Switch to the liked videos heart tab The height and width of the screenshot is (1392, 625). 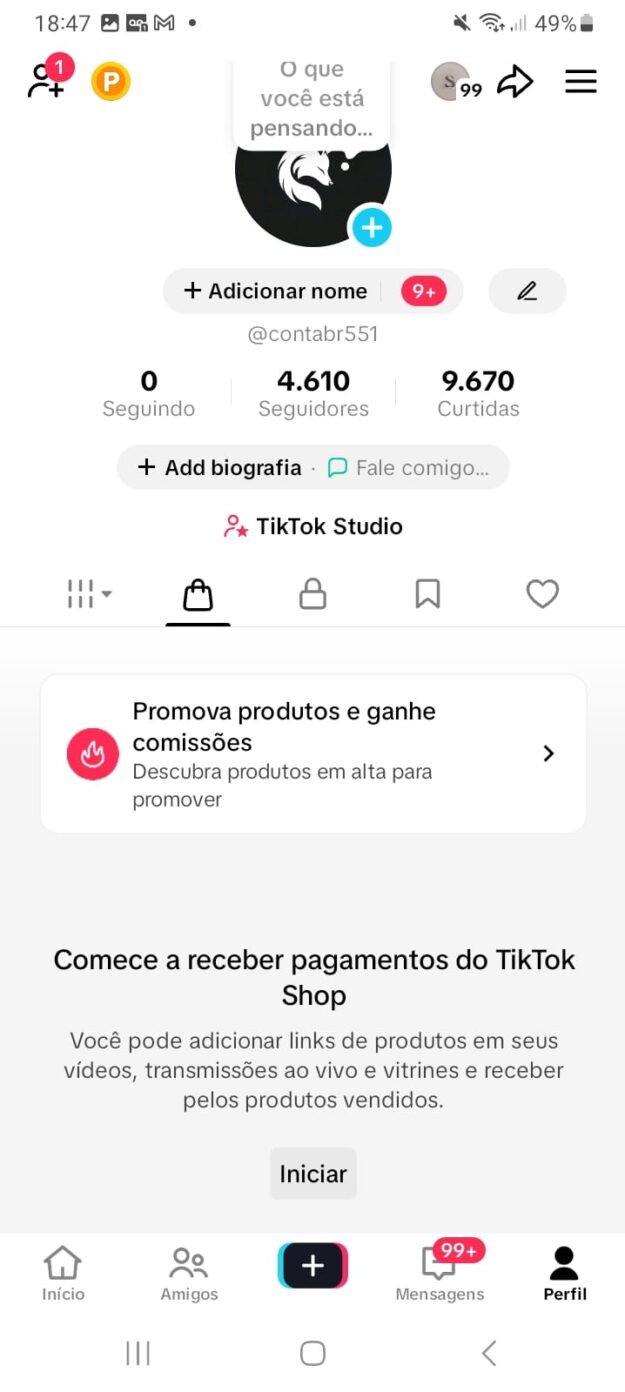tap(542, 595)
